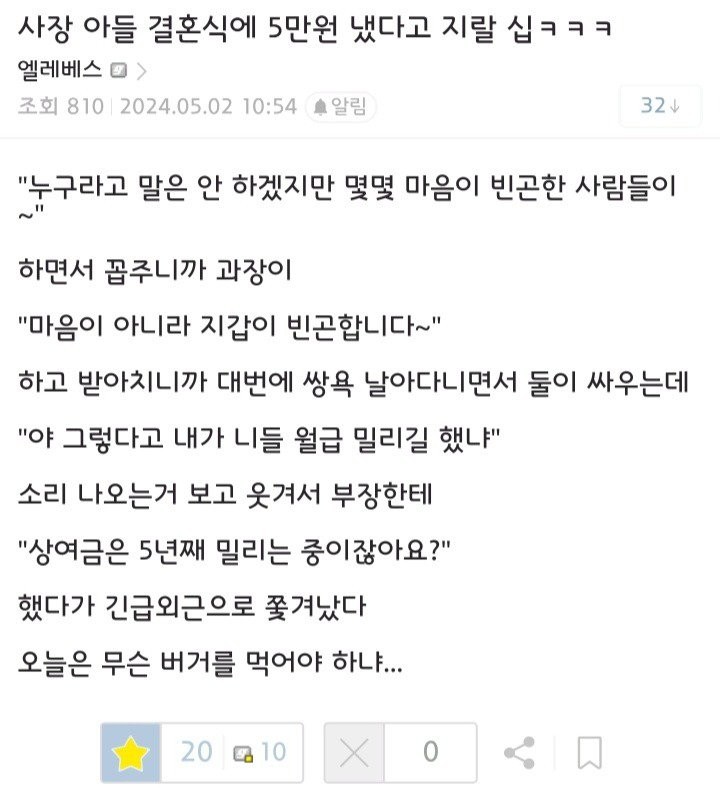Share this post
The image size is (720, 788).
[518, 752]
